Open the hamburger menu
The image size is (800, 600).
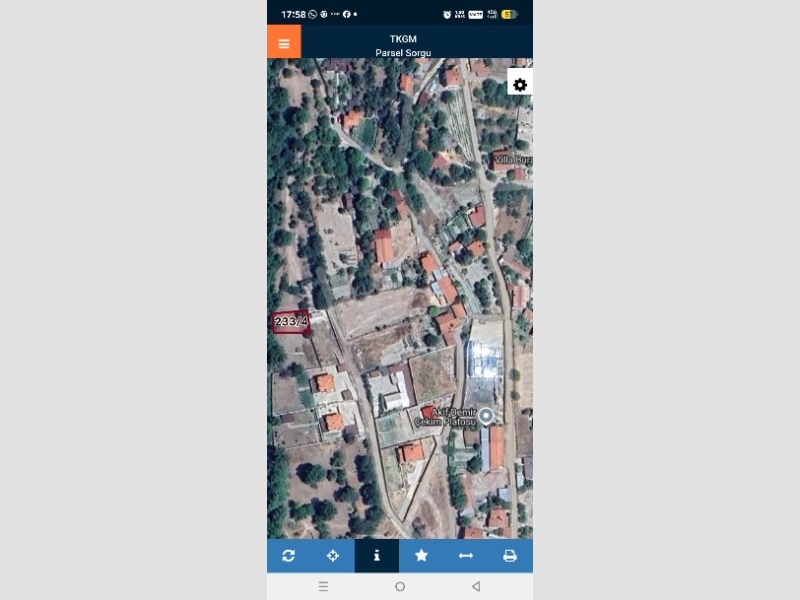point(284,43)
